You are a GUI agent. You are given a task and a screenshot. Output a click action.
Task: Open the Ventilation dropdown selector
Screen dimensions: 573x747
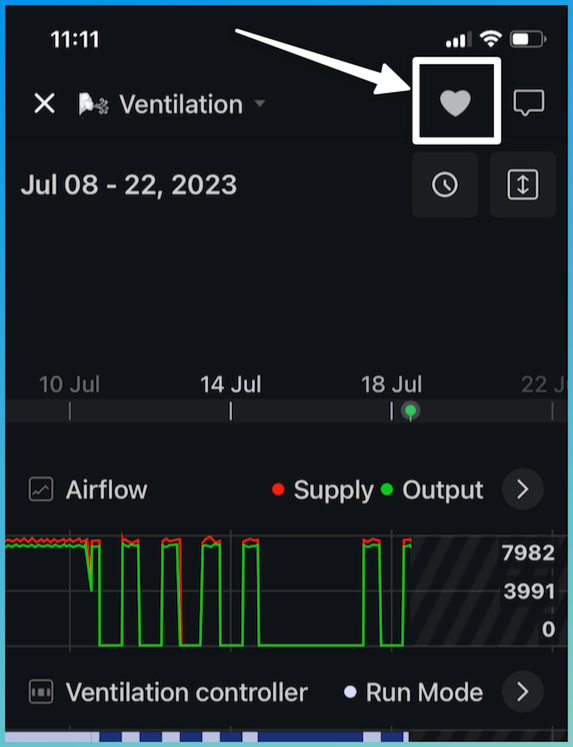171,104
